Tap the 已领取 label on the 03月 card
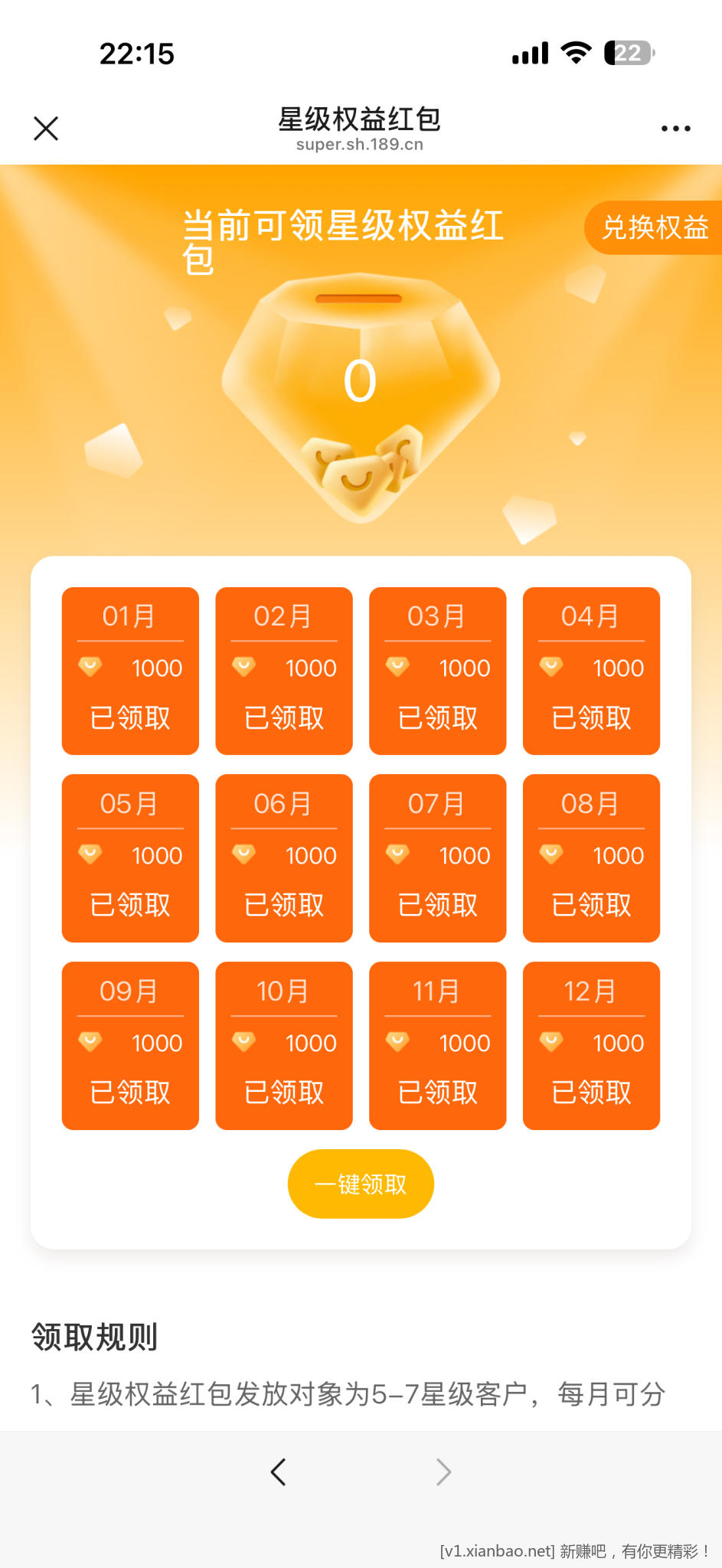This screenshot has height=1568, width=722. point(437,718)
